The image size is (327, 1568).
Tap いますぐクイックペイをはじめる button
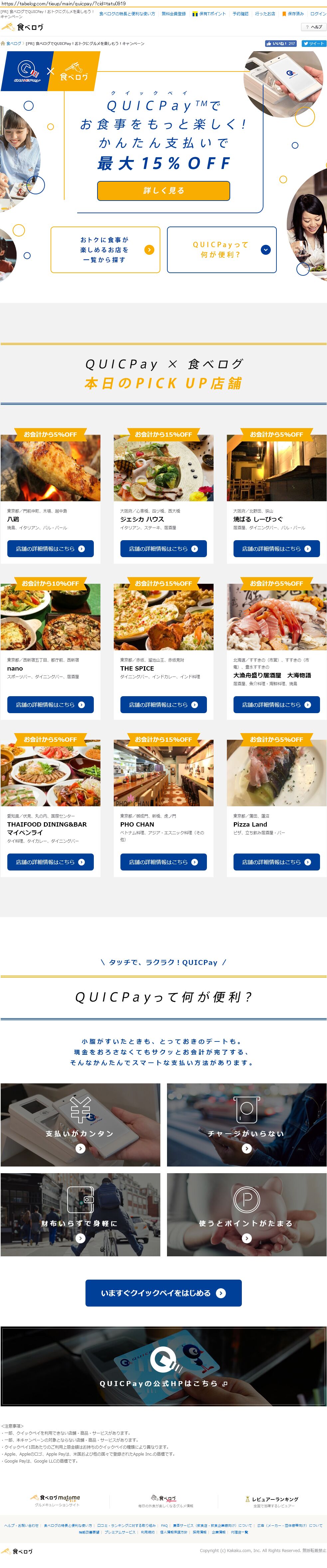163,1293
